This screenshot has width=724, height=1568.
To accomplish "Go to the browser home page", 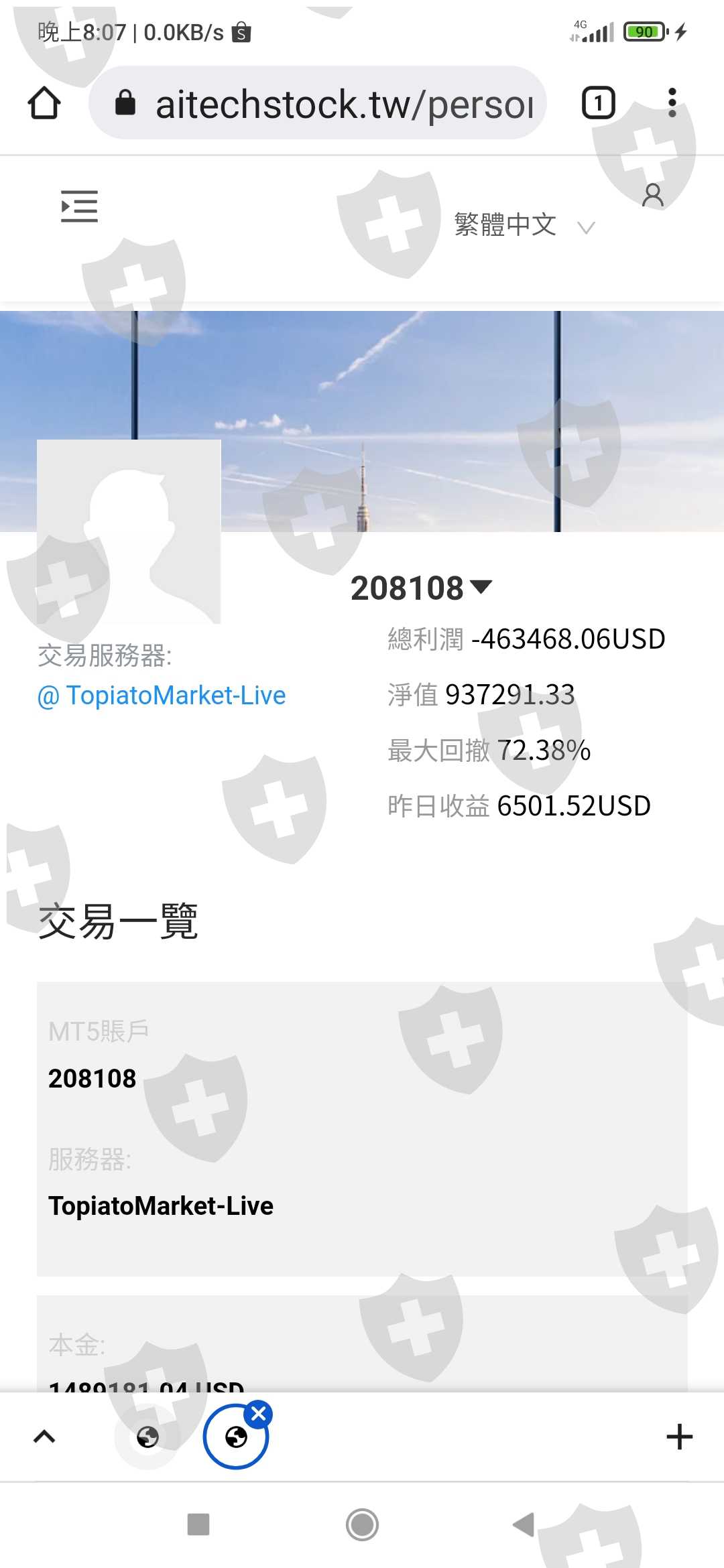I will click(44, 103).
